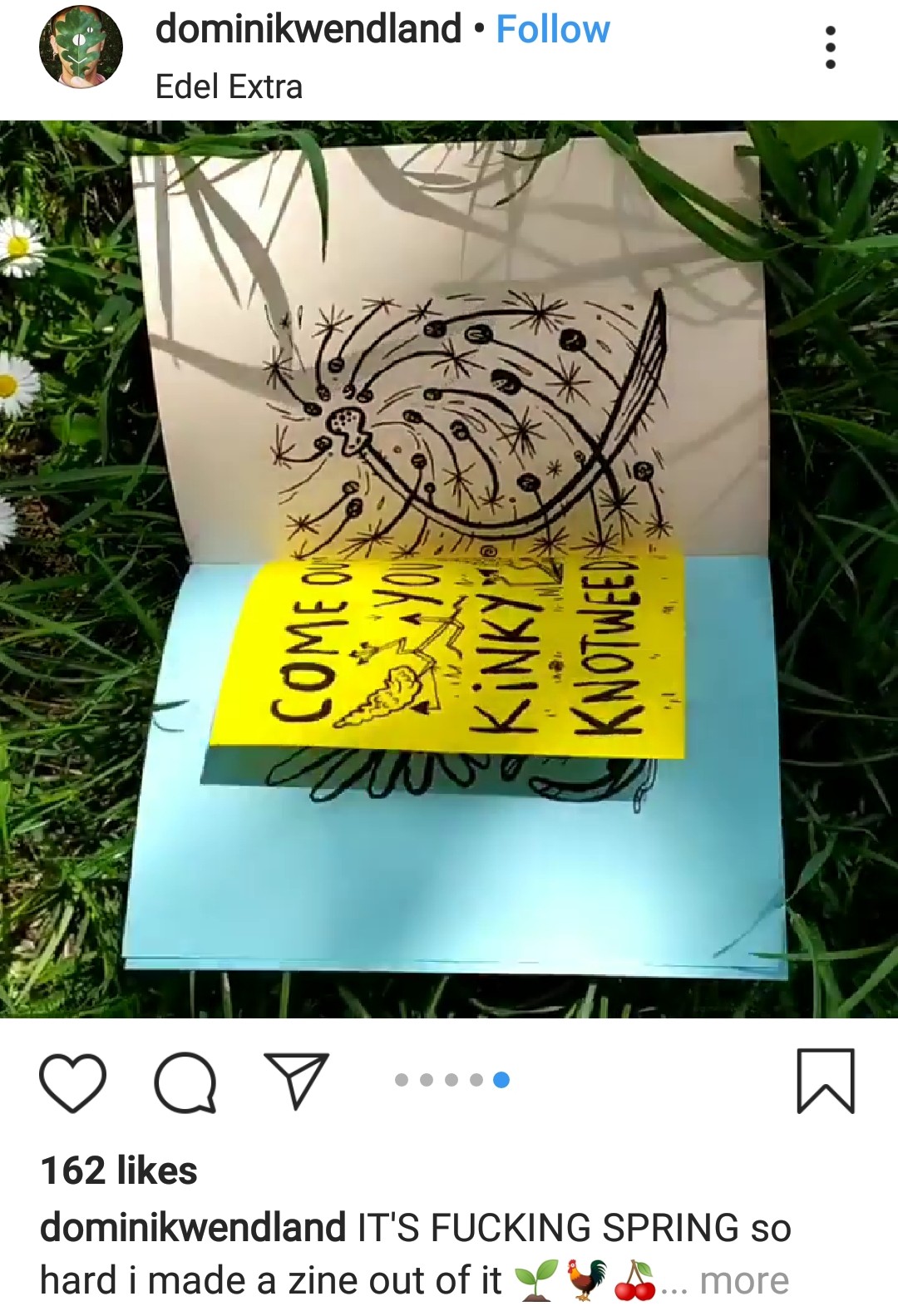Open the post's three-dot overflow menu

coord(829,47)
